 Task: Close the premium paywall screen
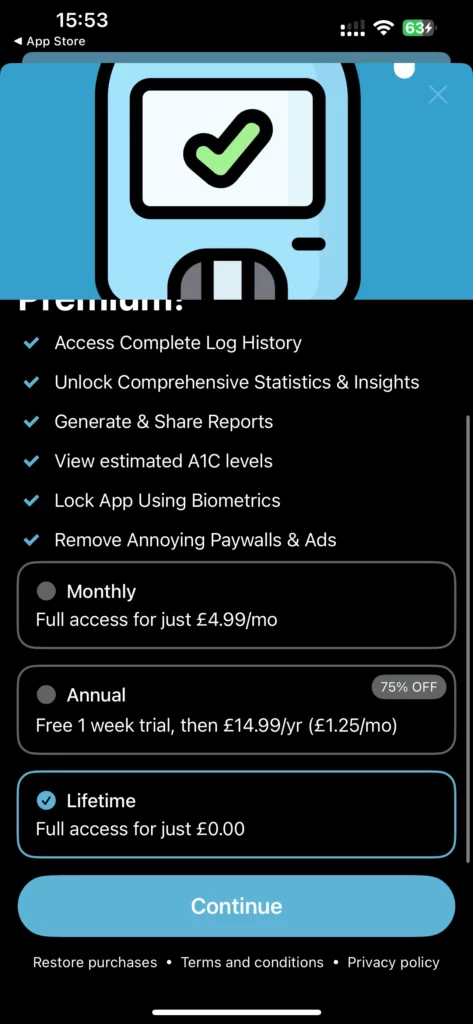click(438, 95)
